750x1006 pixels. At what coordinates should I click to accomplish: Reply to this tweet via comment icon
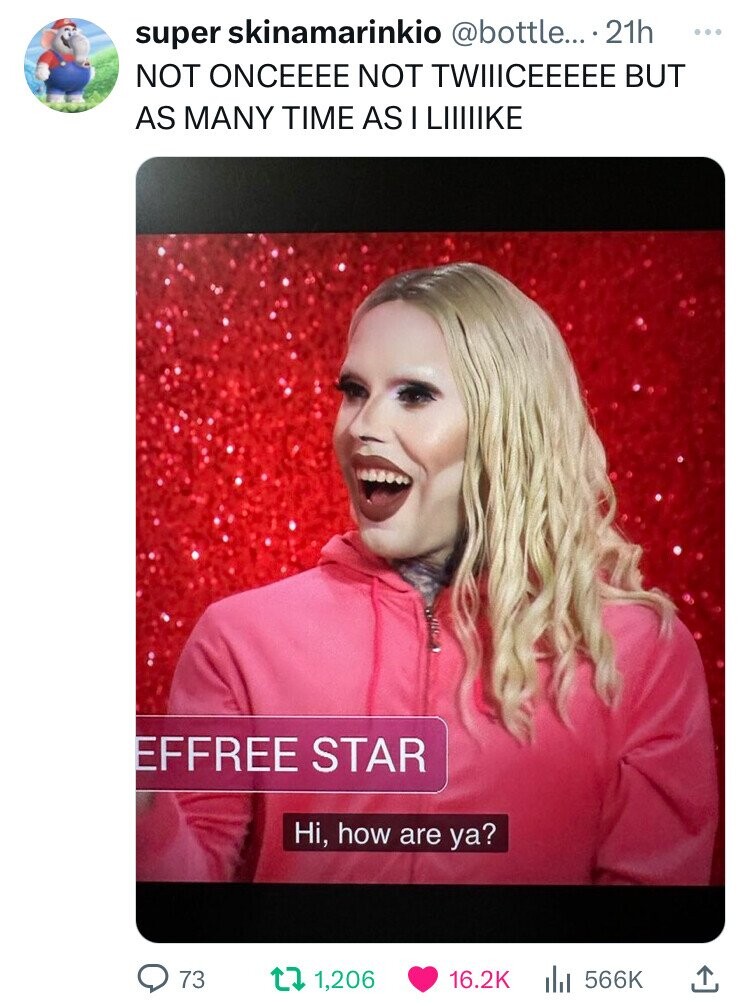pyautogui.click(x=155, y=979)
